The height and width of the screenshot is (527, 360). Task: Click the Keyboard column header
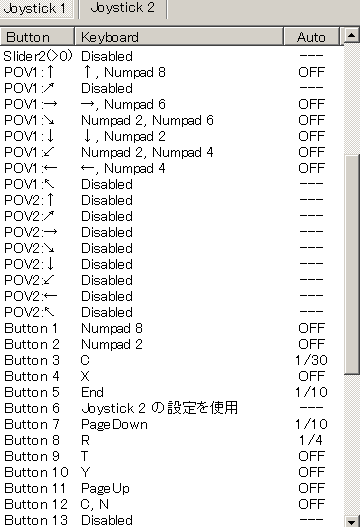(179, 37)
